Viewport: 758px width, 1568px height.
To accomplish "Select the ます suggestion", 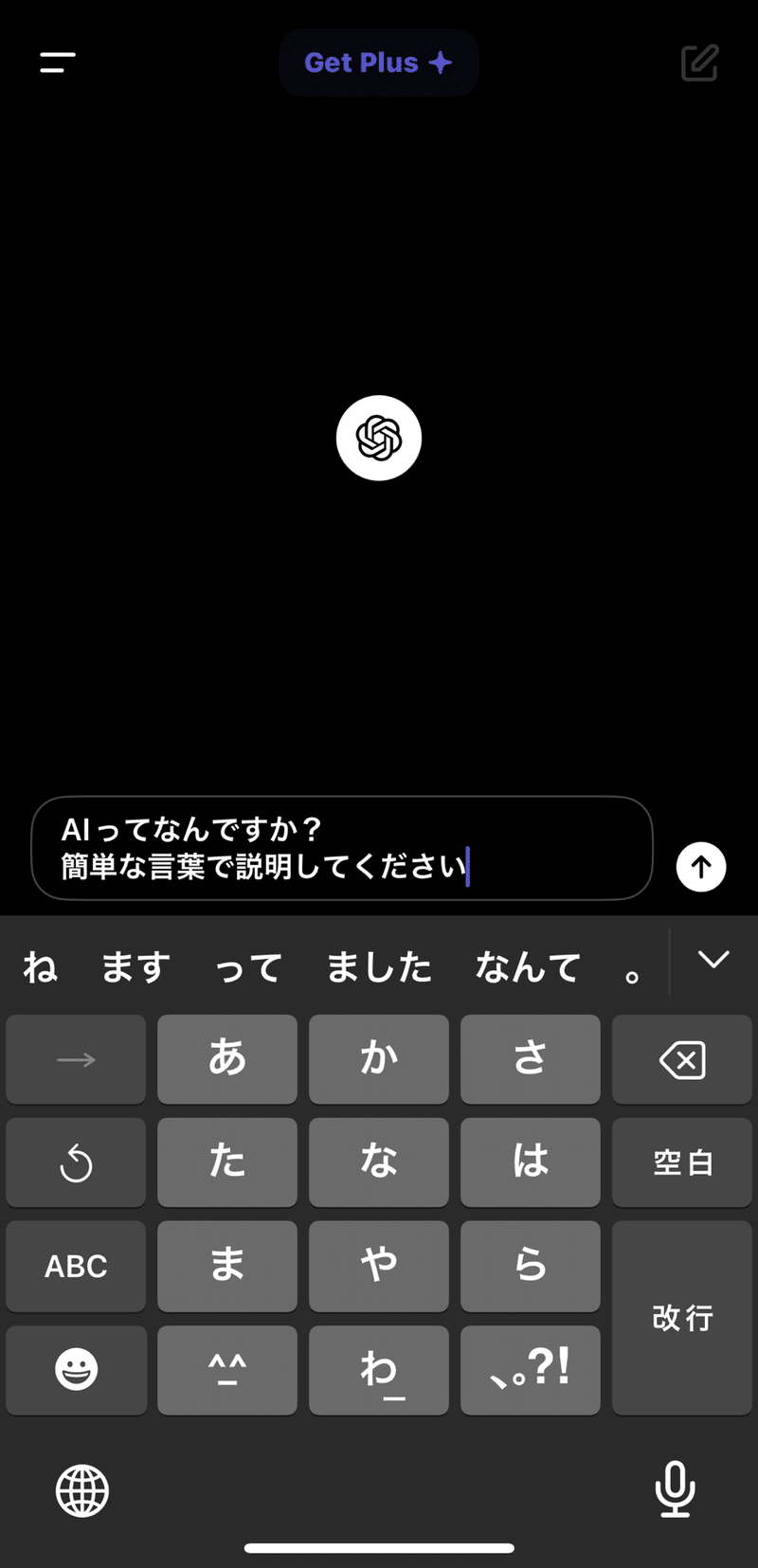I will click(x=135, y=967).
